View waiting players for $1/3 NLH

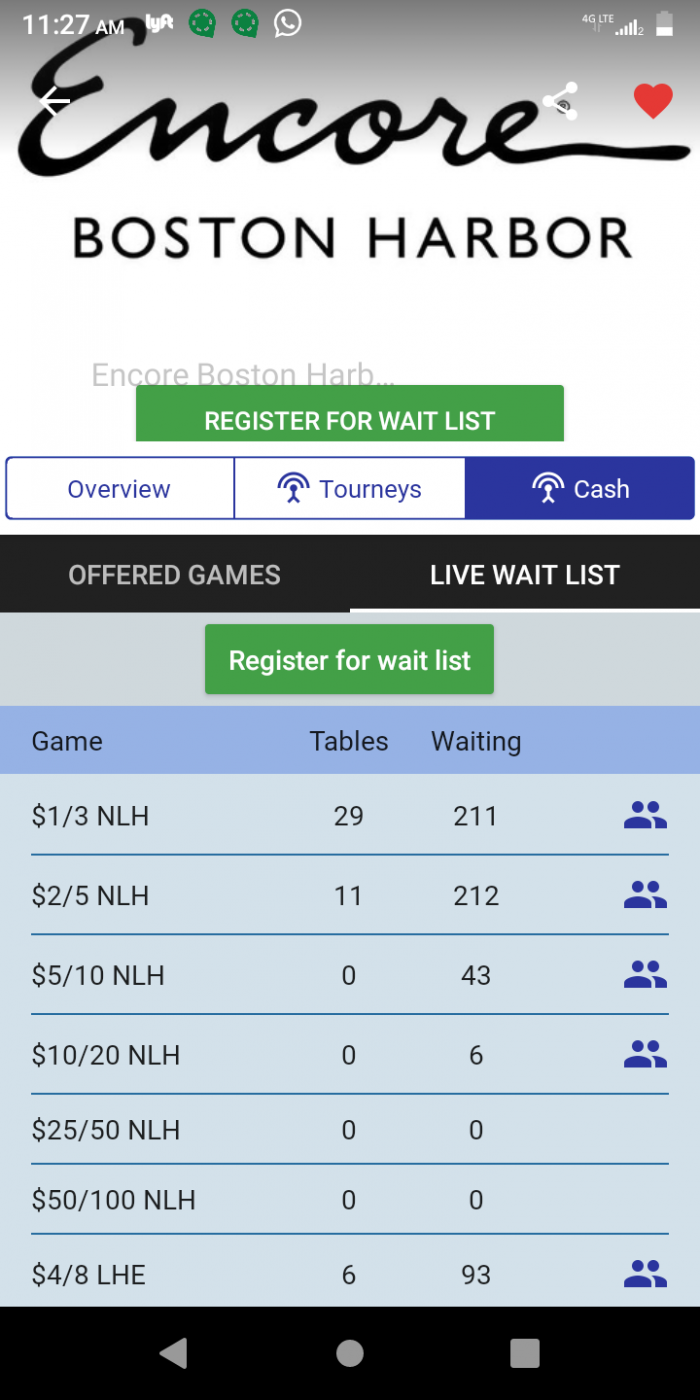click(x=645, y=816)
